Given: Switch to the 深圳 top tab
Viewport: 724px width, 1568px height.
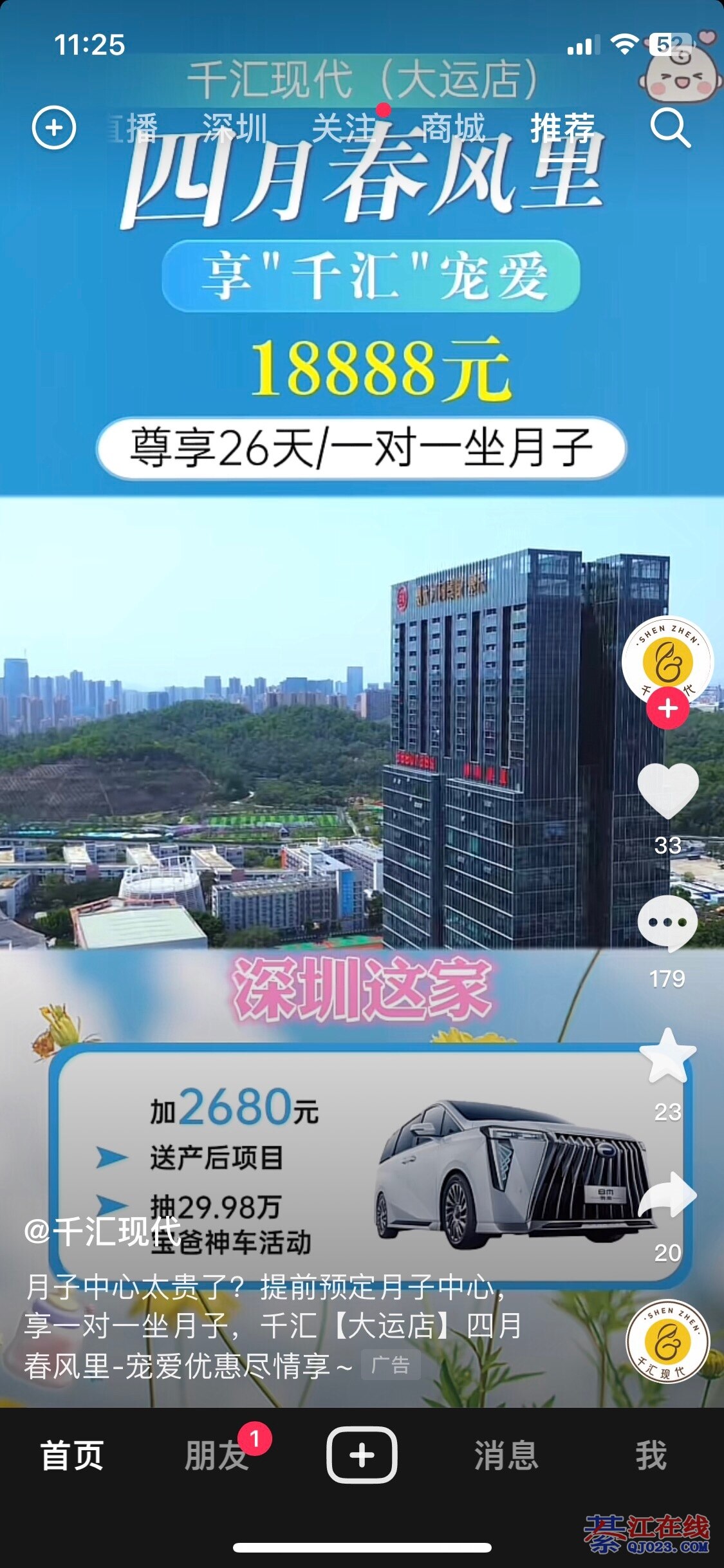Looking at the screenshot, I should [x=235, y=128].
